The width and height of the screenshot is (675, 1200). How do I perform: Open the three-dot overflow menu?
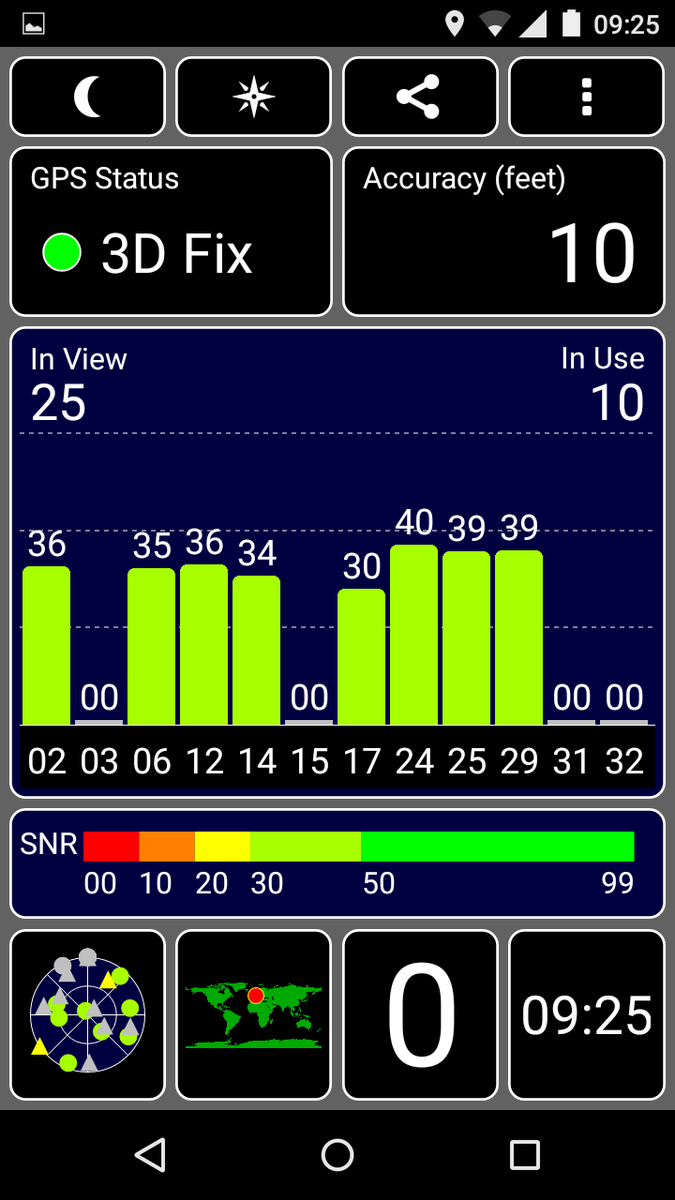coord(586,97)
